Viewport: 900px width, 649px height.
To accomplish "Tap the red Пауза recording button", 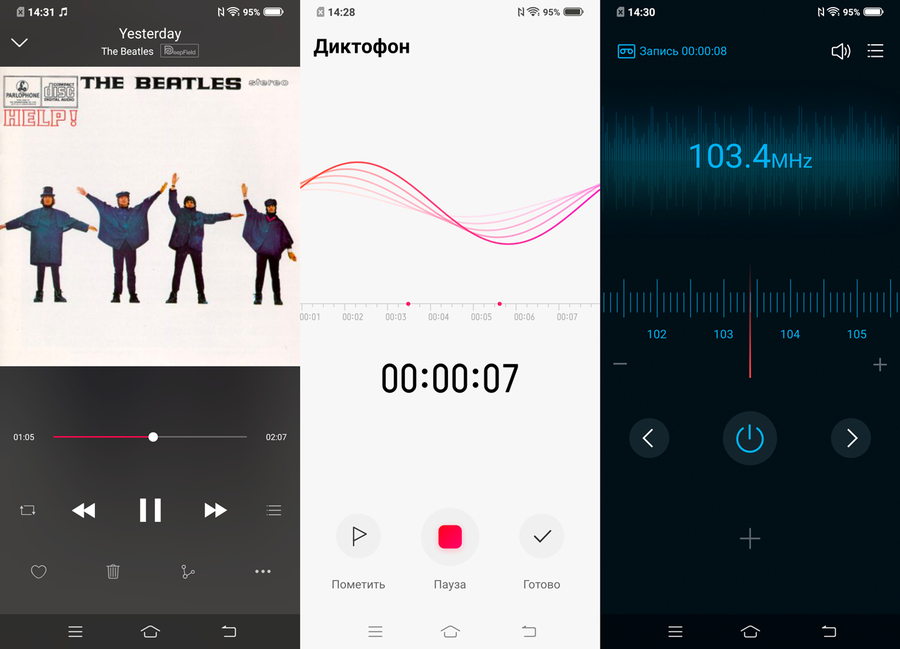I will tap(450, 537).
